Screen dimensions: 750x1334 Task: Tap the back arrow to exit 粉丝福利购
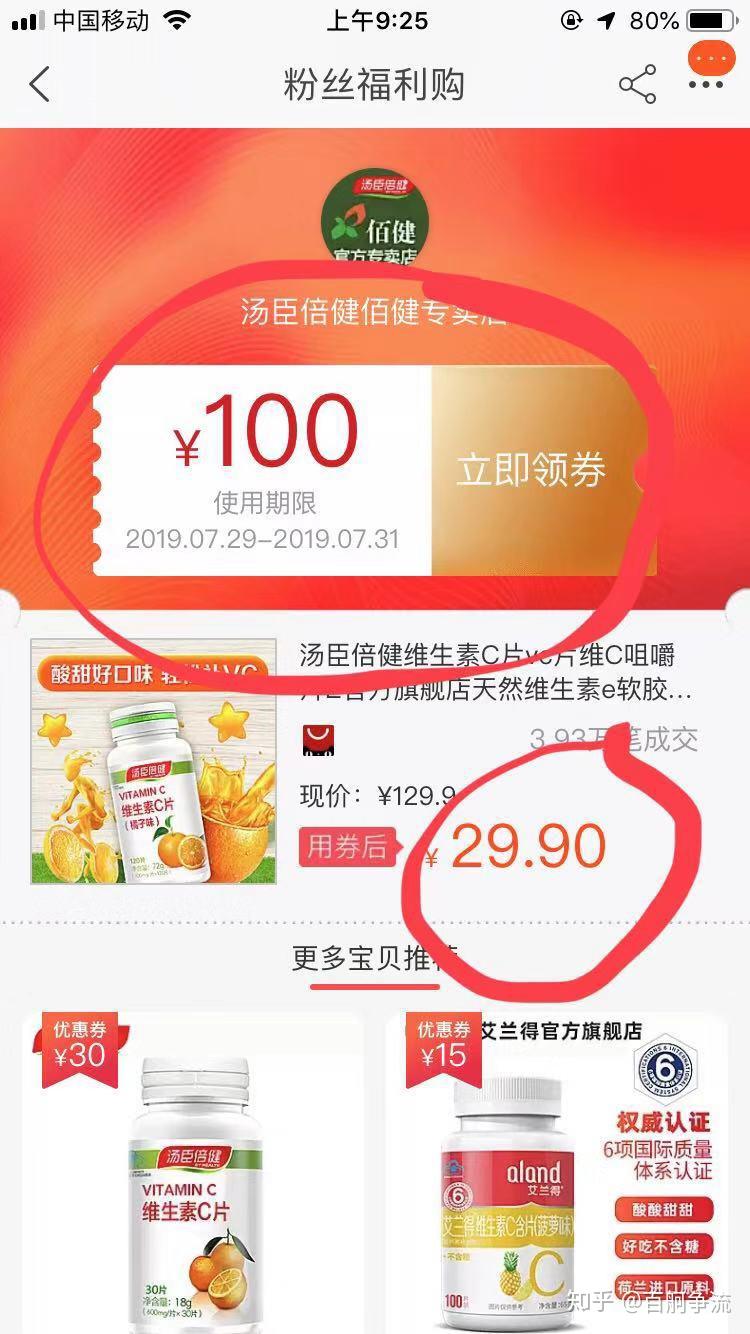(x=39, y=85)
